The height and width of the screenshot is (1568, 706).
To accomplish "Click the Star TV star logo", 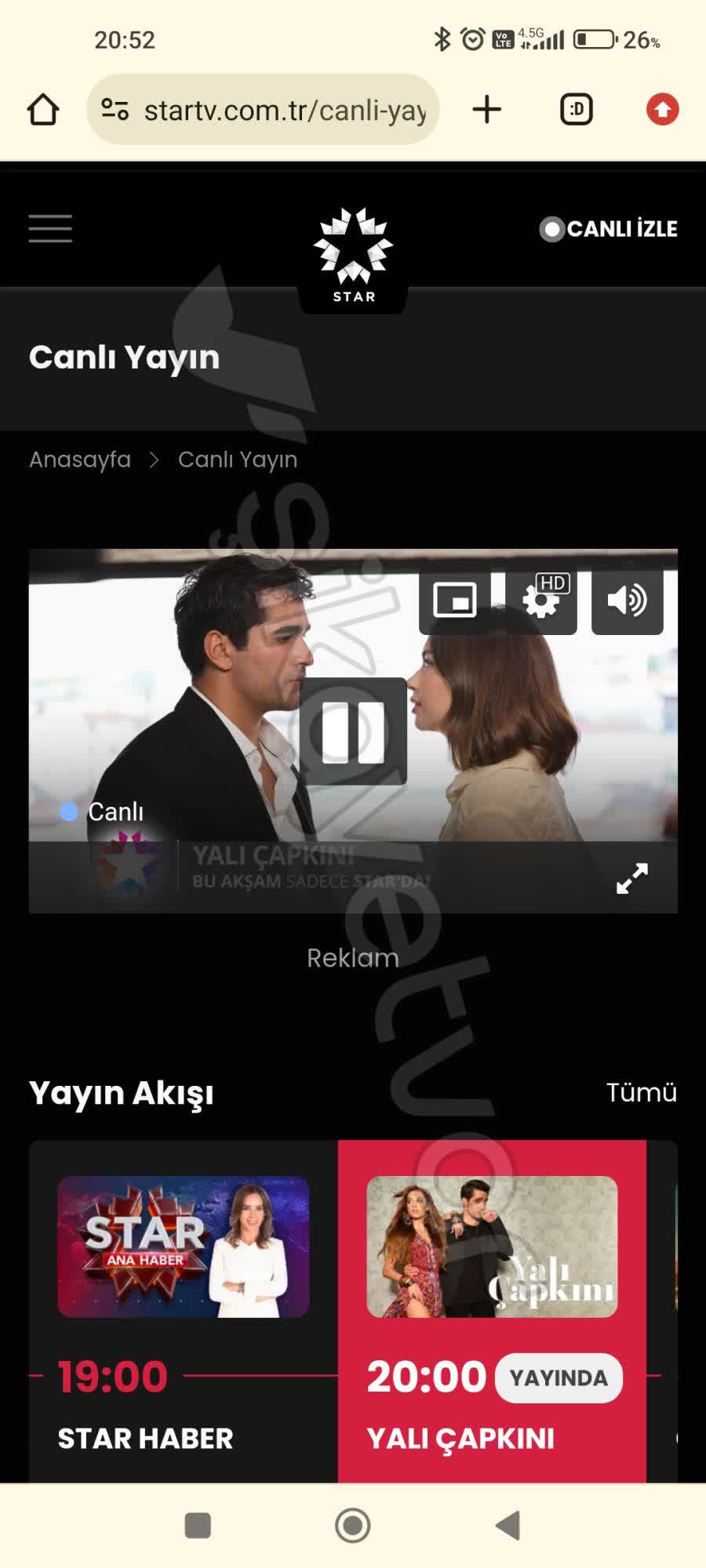I will tap(353, 247).
